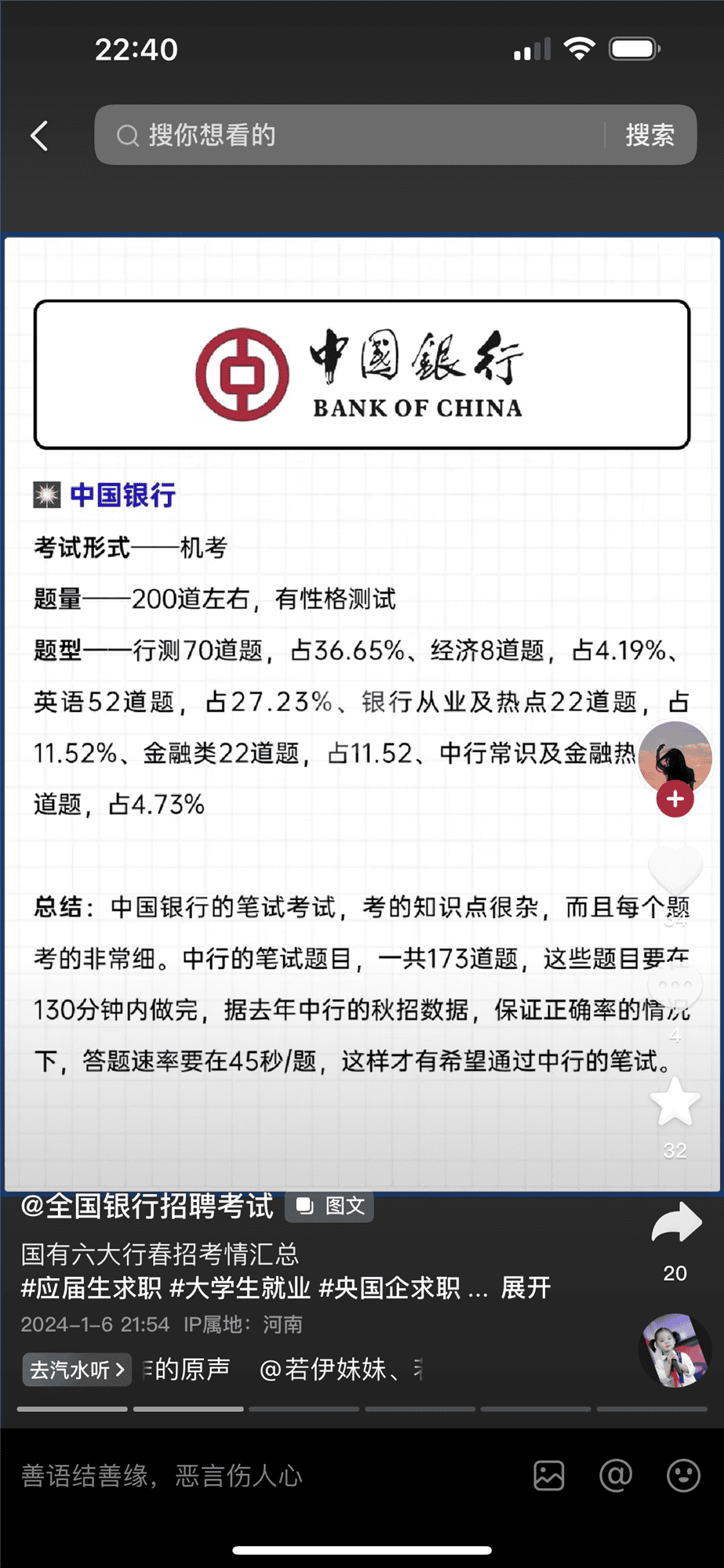Share this post via the arrow icon

tap(675, 1223)
